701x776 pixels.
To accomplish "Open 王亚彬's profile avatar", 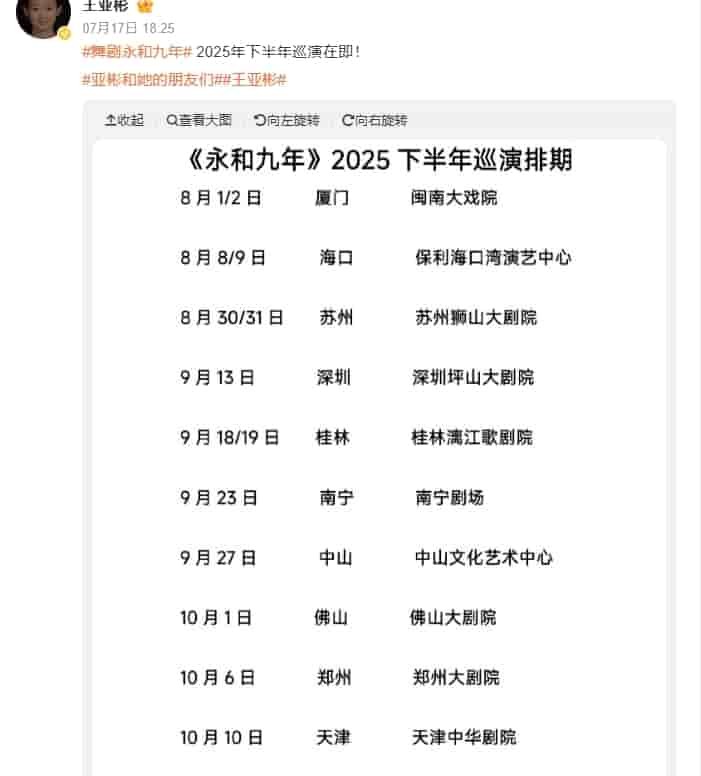I will [x=43, y=17].
